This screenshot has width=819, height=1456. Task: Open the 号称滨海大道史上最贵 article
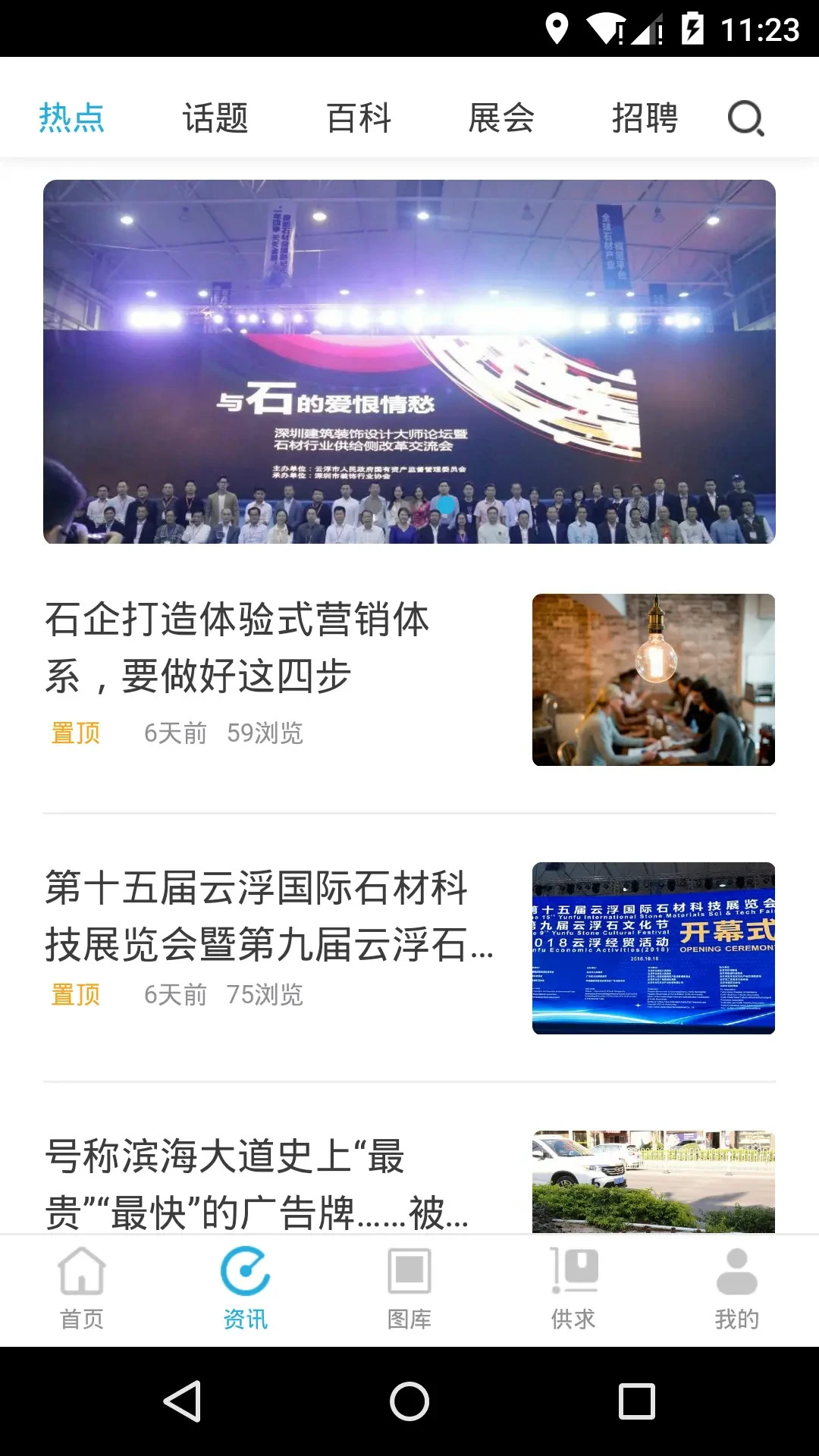tap(258, 1181)
